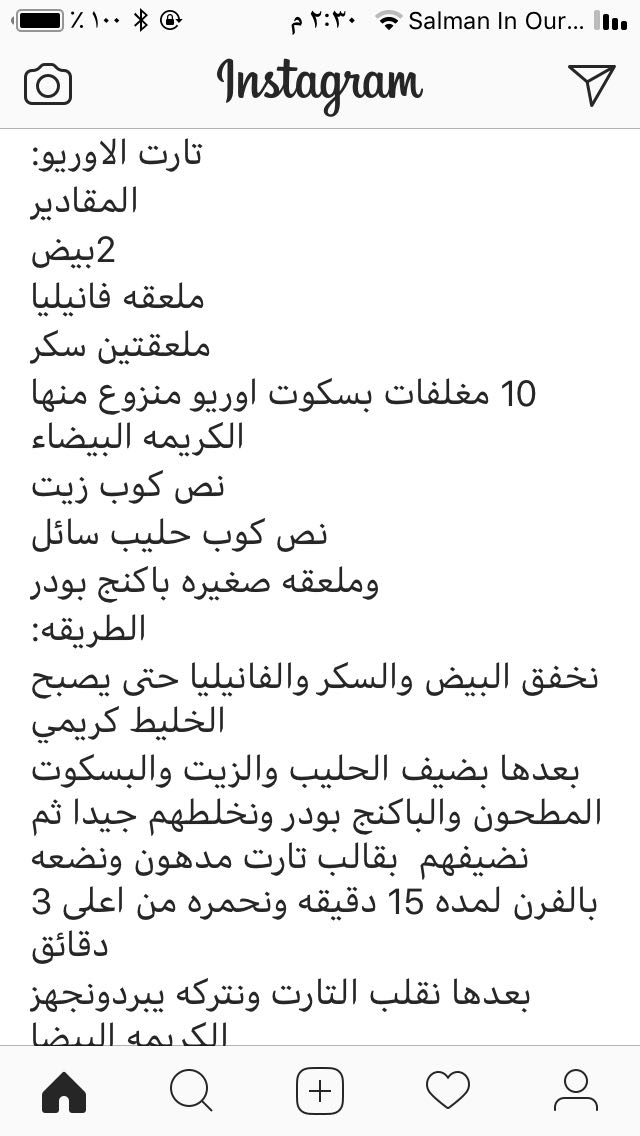640x1136 pixels.
Task: Open direct messages paper plane icon
Action: click(591, 85)
